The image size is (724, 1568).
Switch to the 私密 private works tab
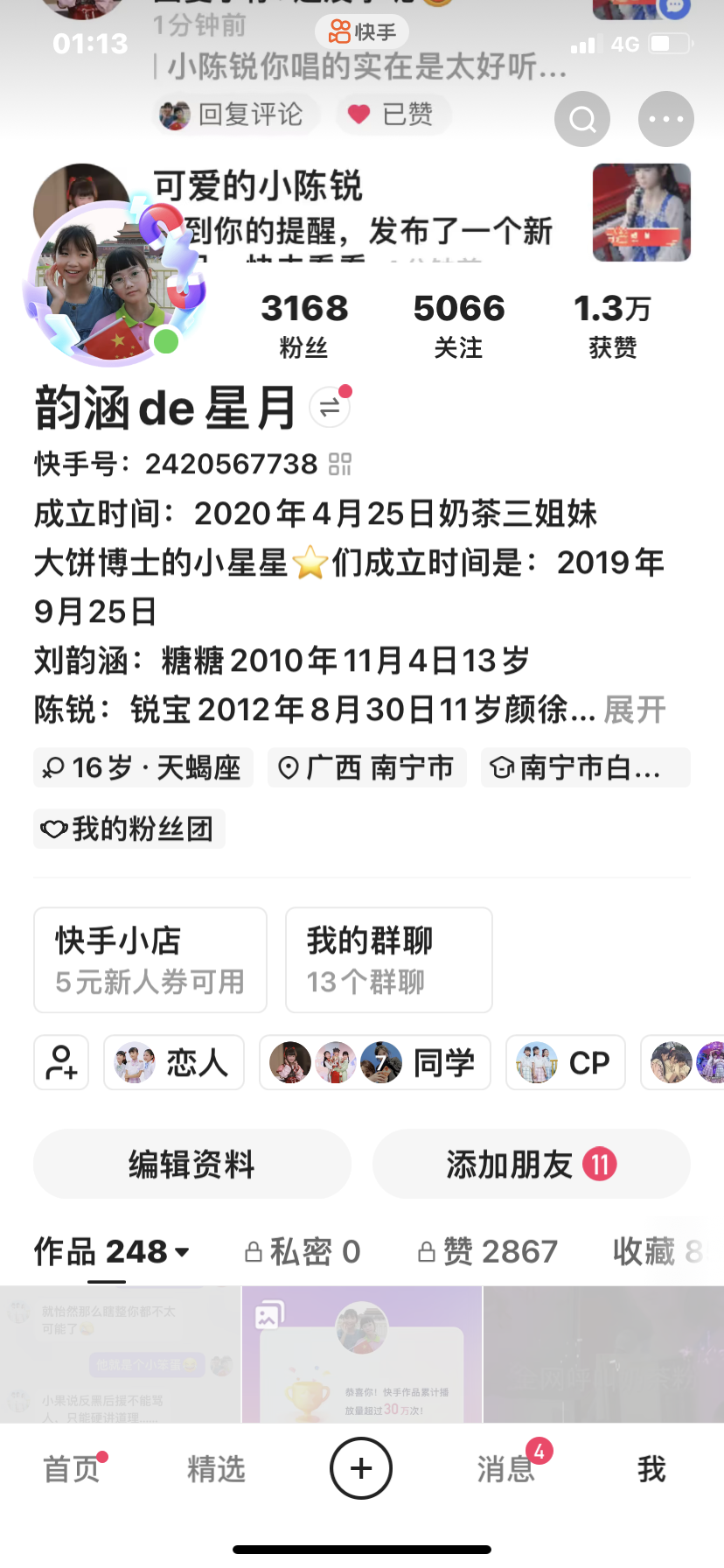303,1251
